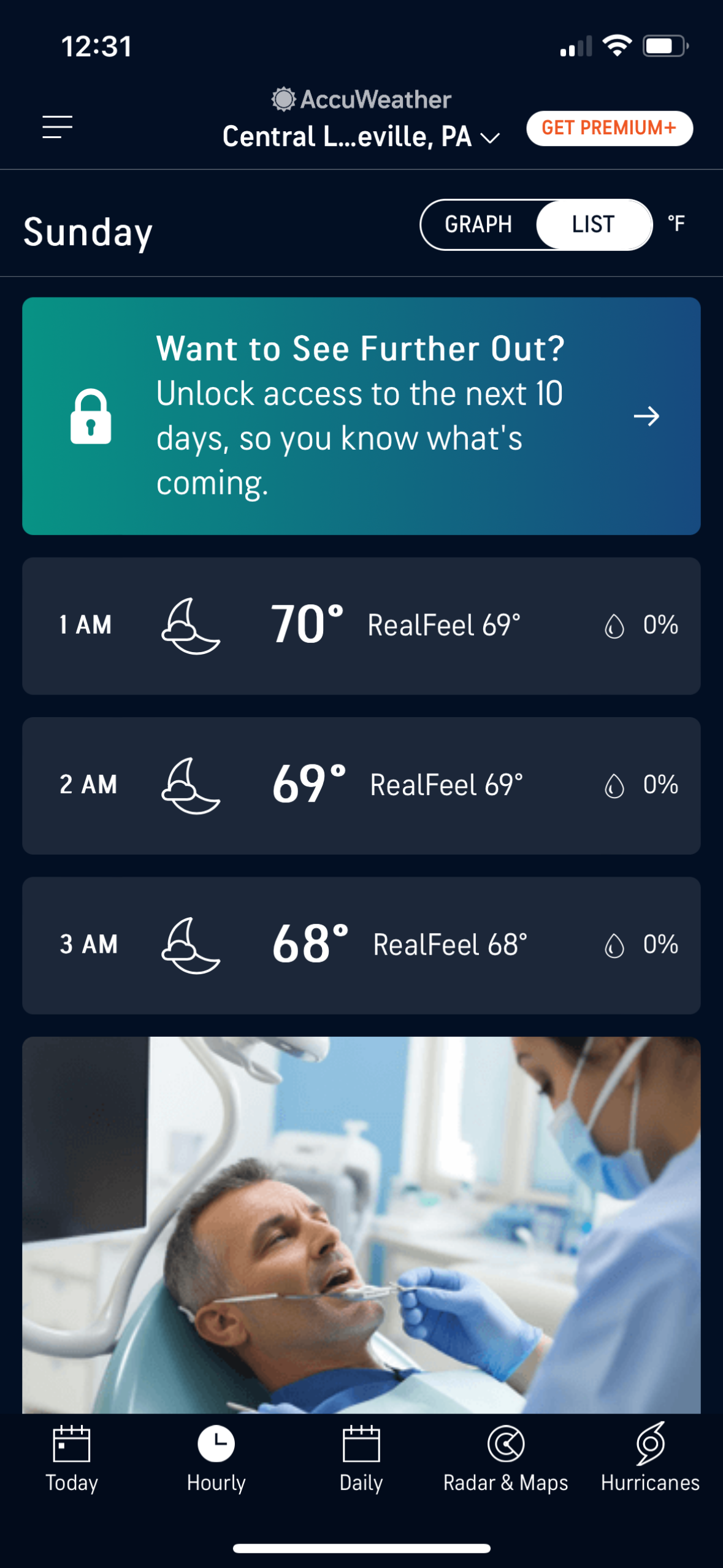
Task: Open the AccuWeather hamburger menu
Action: tap(58, 127)
